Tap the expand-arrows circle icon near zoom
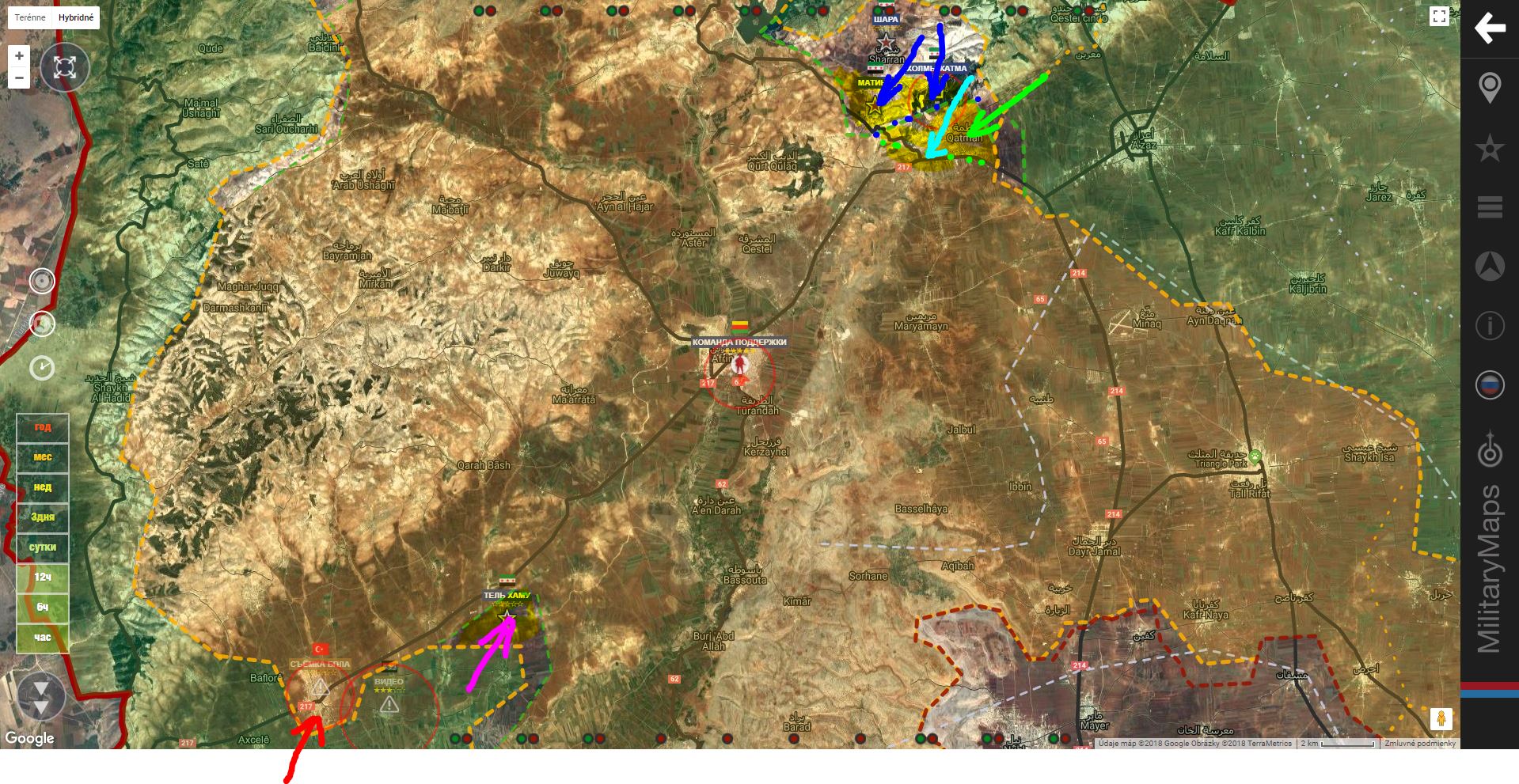The height and width of the screenshot is (784, 1519). coord(65,67)
